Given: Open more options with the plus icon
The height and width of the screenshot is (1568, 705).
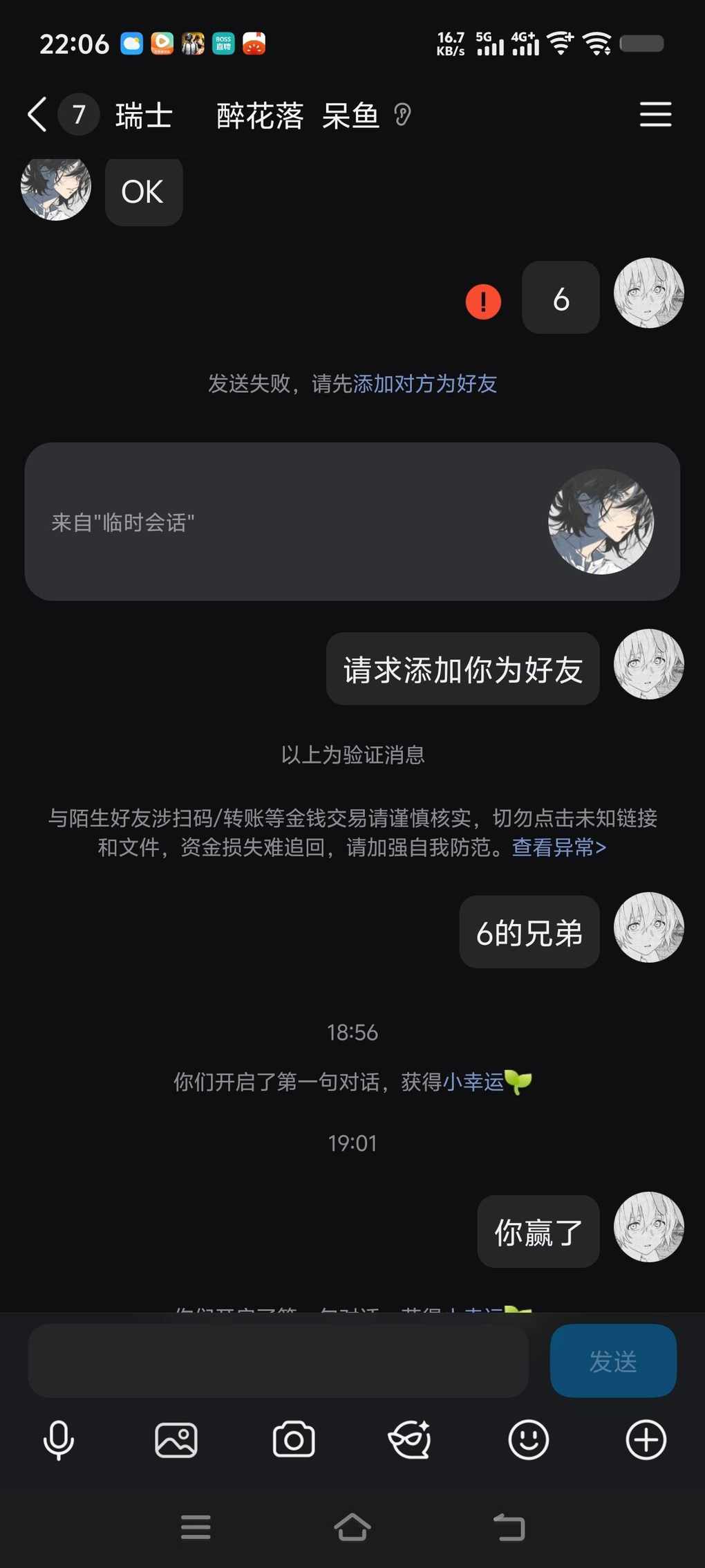Looking at the screenshot, I should click(646, 1441).
